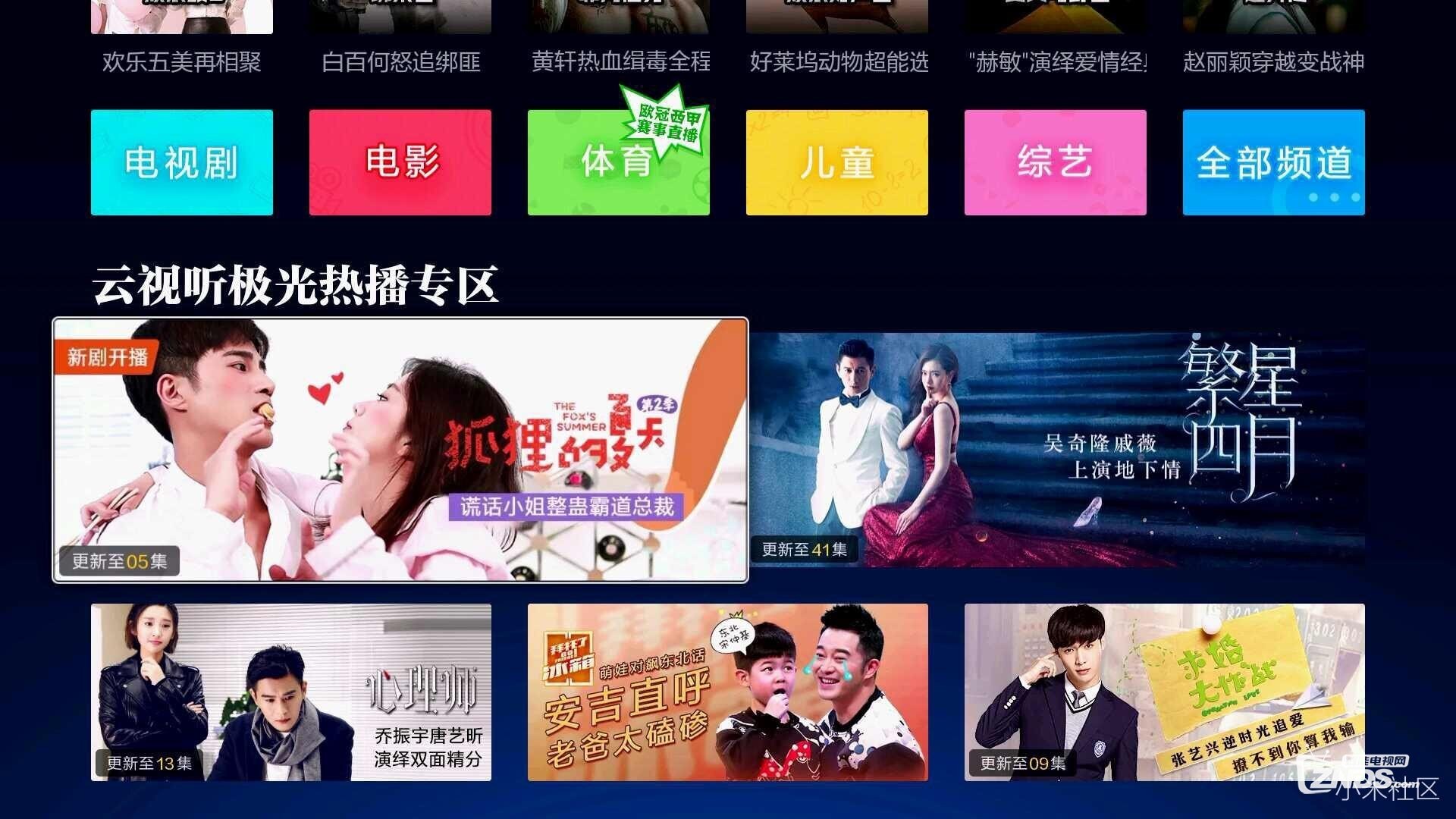This screenshot has height=819, width=1456.
Task: Show 全部频道 all channels
Action: (x=1273, y=162)
